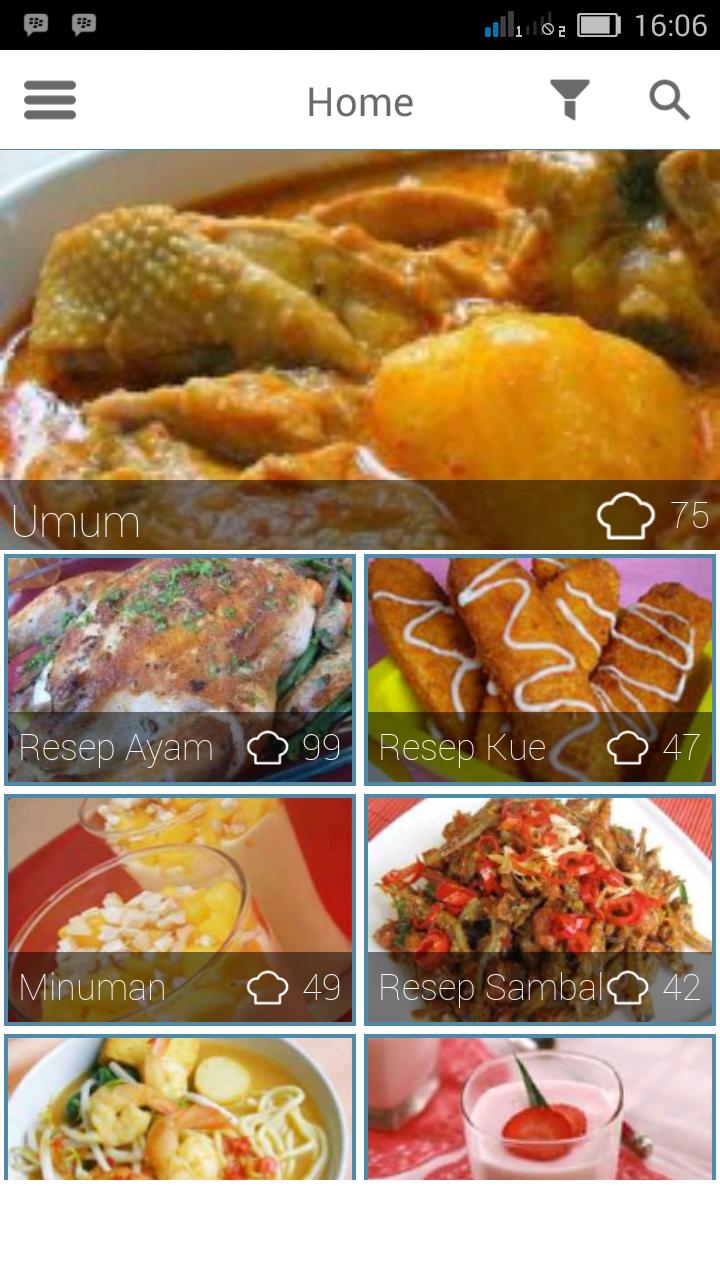Open the navigation drawer menu
Viewport: 720px width, 1280px height.
pos(49,100)
